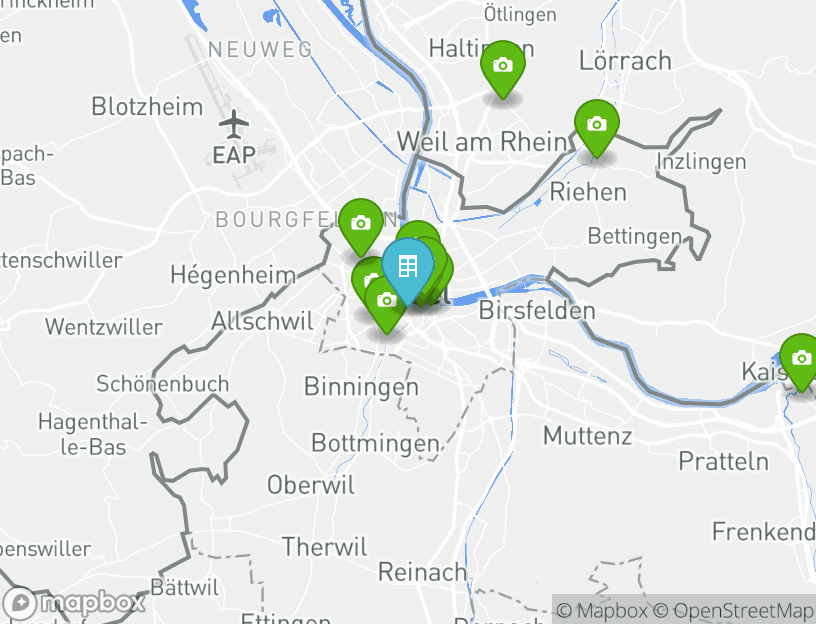Select the camera pin near Kaiseraugst

[x=800, y=358]
